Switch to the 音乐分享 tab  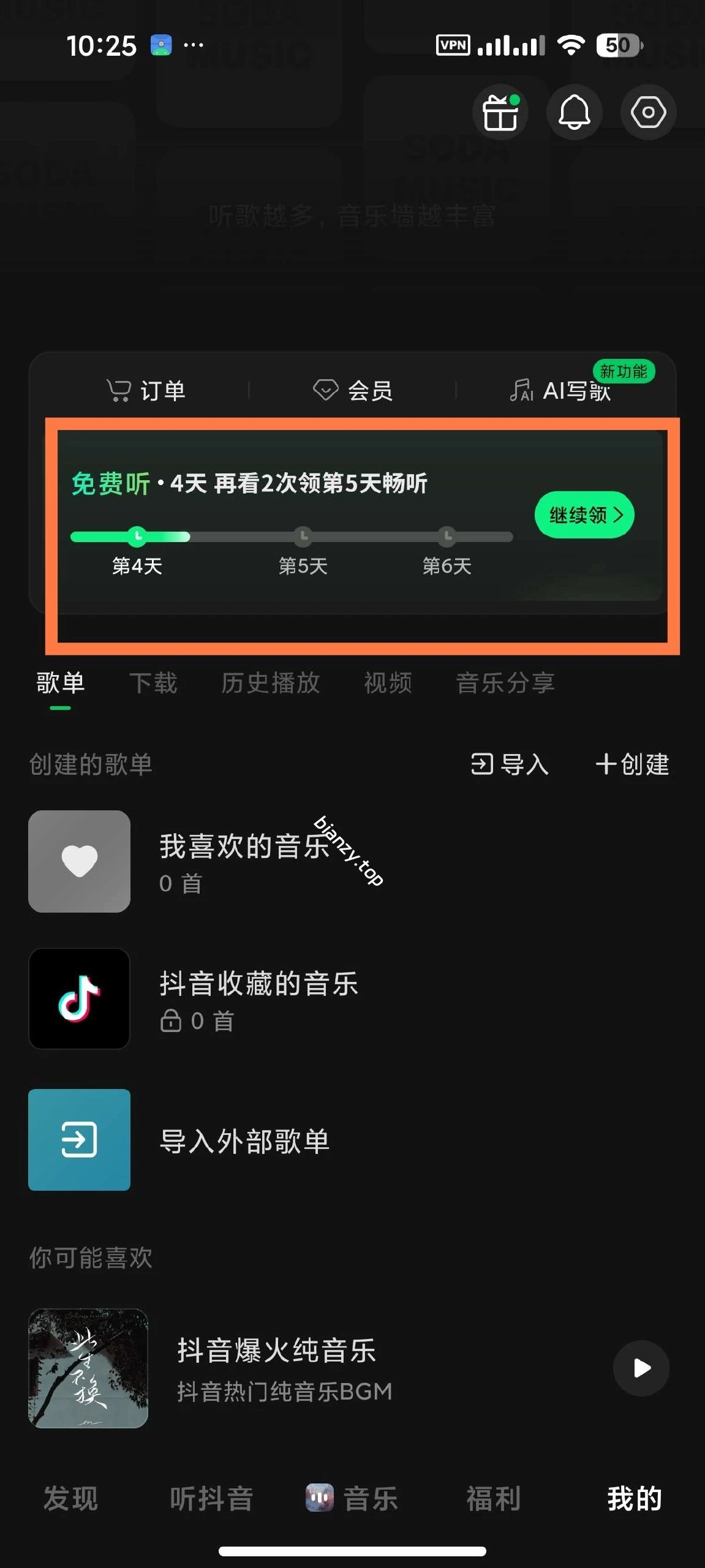[505, 683]
